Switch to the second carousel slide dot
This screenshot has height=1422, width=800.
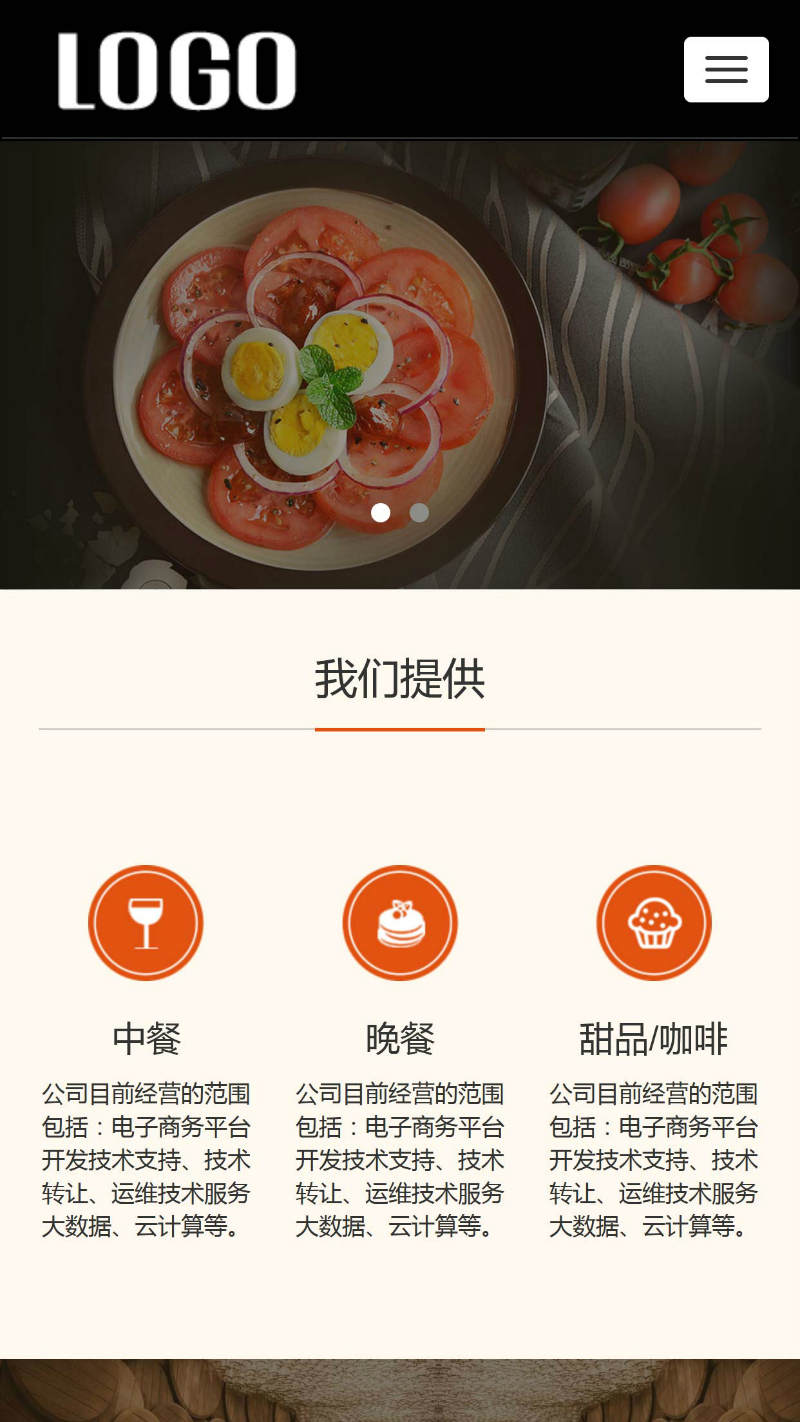pyautogui.click(x=419, y=513)
